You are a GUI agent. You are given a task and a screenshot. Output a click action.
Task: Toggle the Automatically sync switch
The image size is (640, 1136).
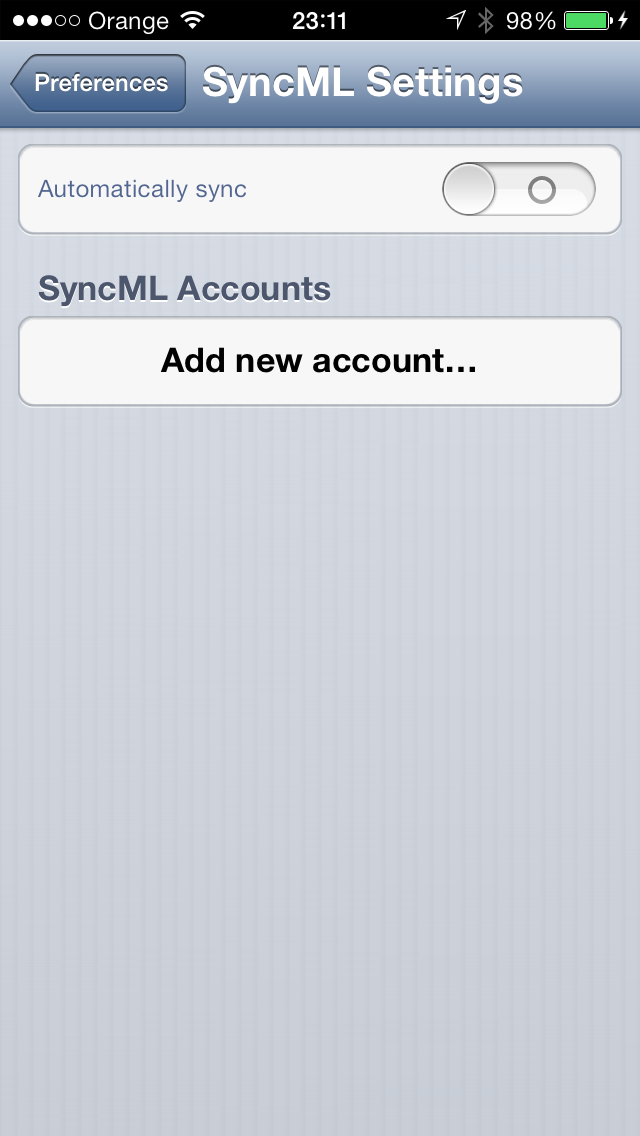519,189
